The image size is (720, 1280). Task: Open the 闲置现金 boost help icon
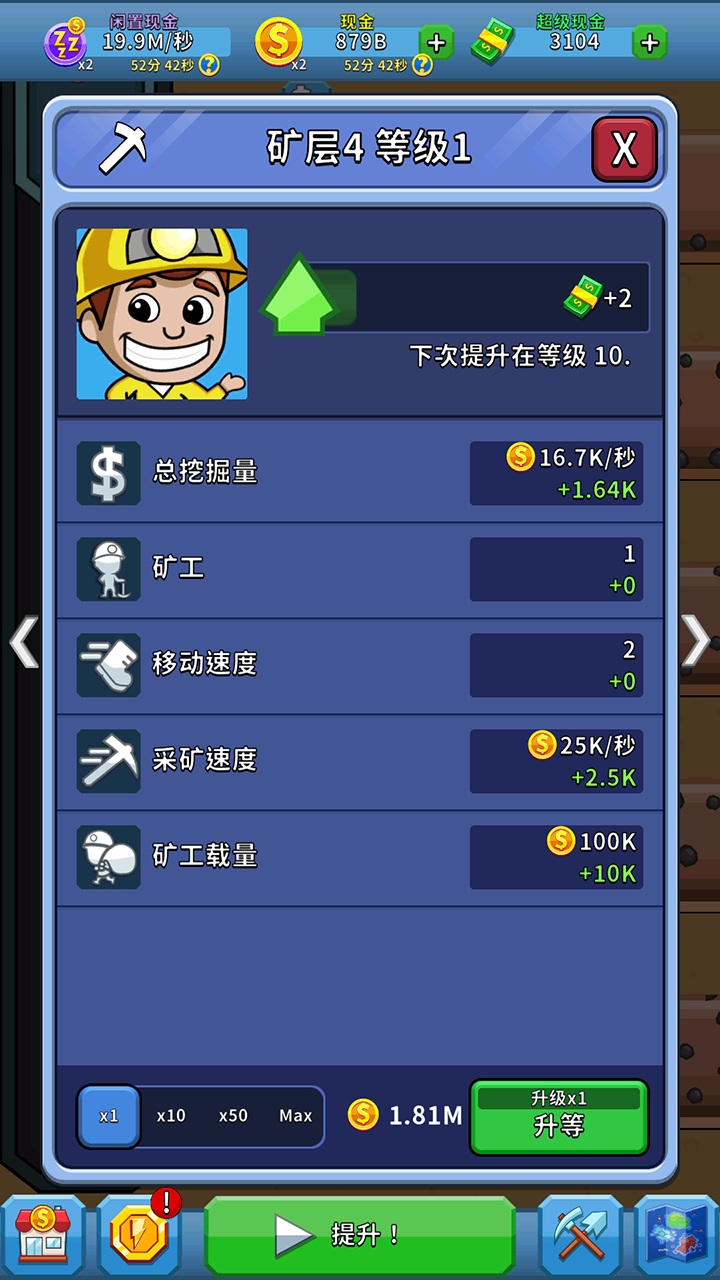[x=209, y=65]
